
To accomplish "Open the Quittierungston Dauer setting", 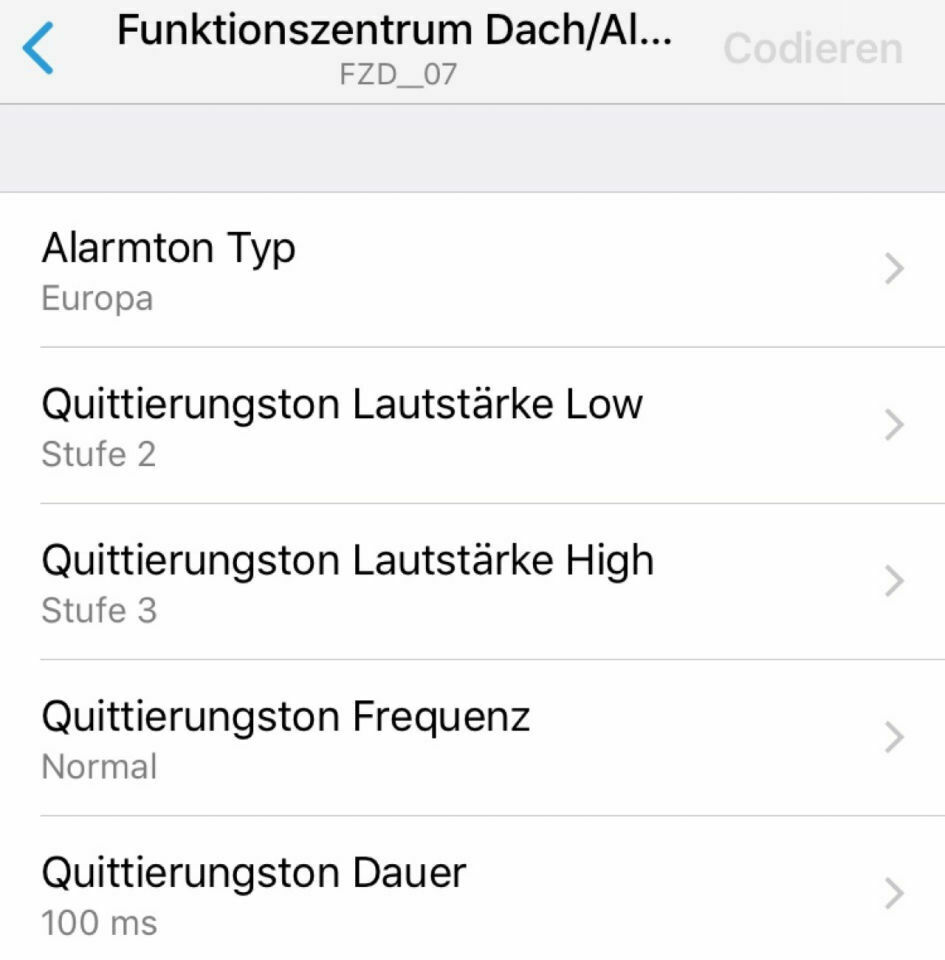I will tap(400, 890).
